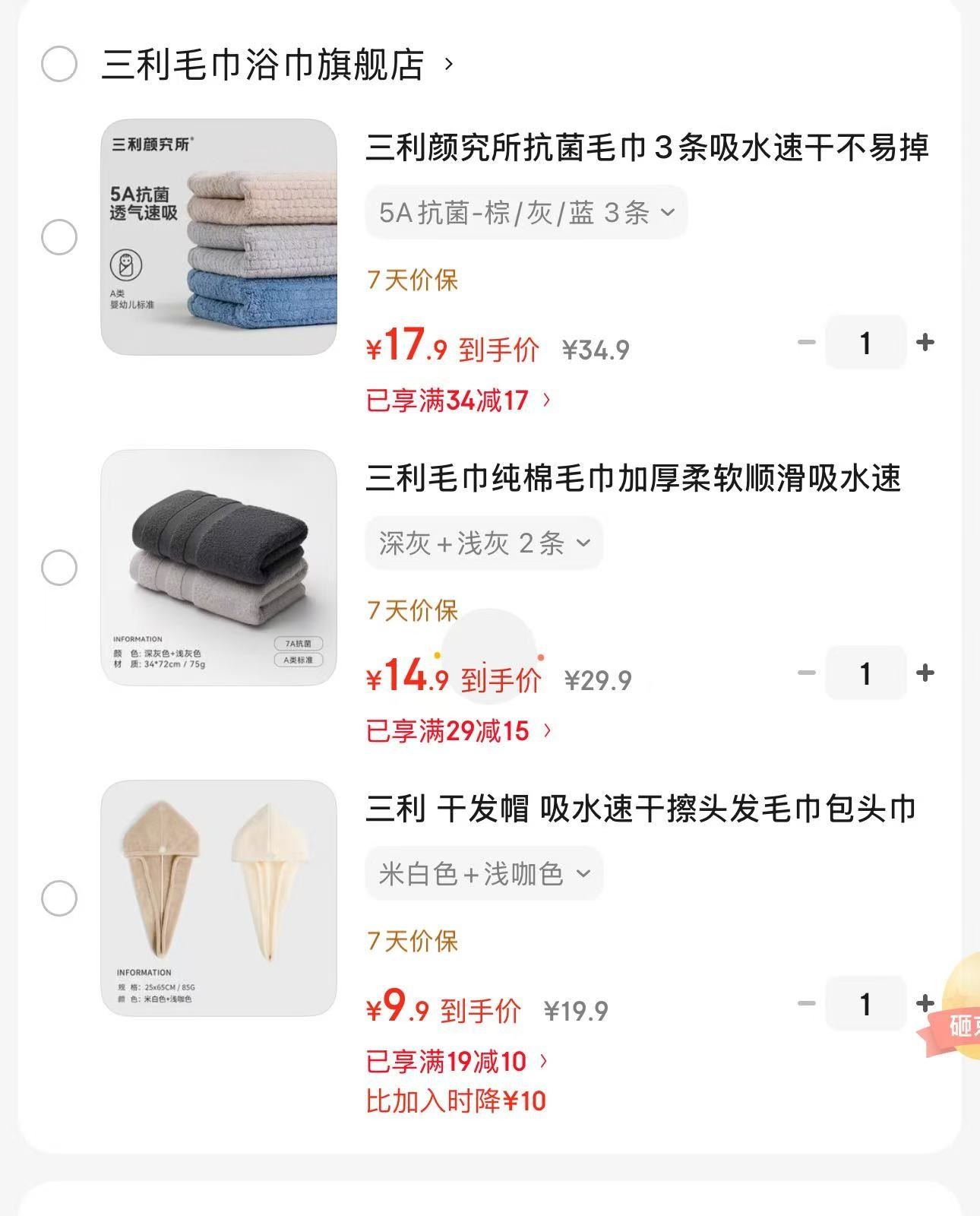The width and height of the screenshot is (980, 1216).
Task: View the 已享满19减10 discount details
Action: click(x=457, y=1062)
